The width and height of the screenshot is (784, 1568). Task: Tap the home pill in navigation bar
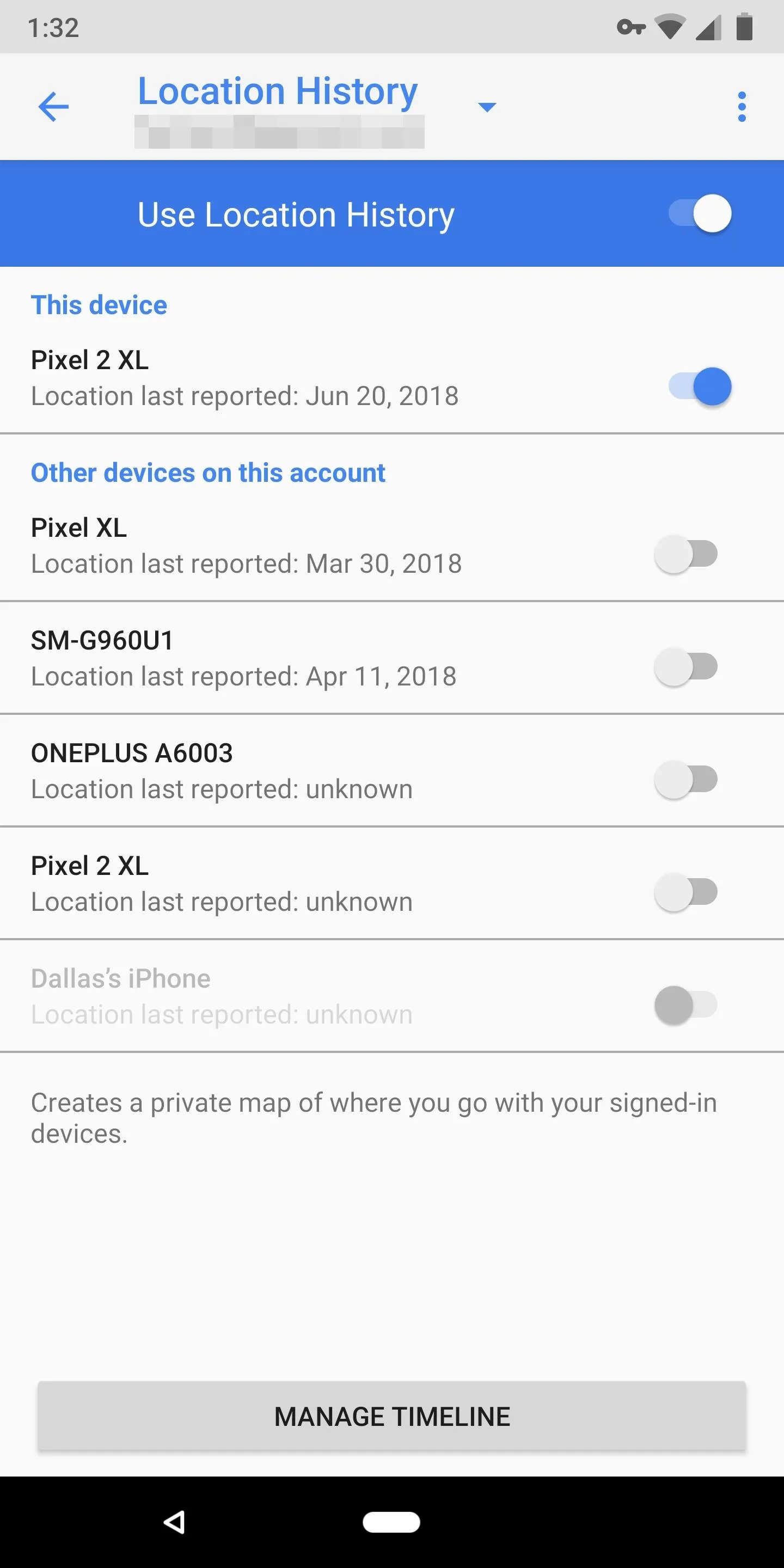pos(391,1522)
